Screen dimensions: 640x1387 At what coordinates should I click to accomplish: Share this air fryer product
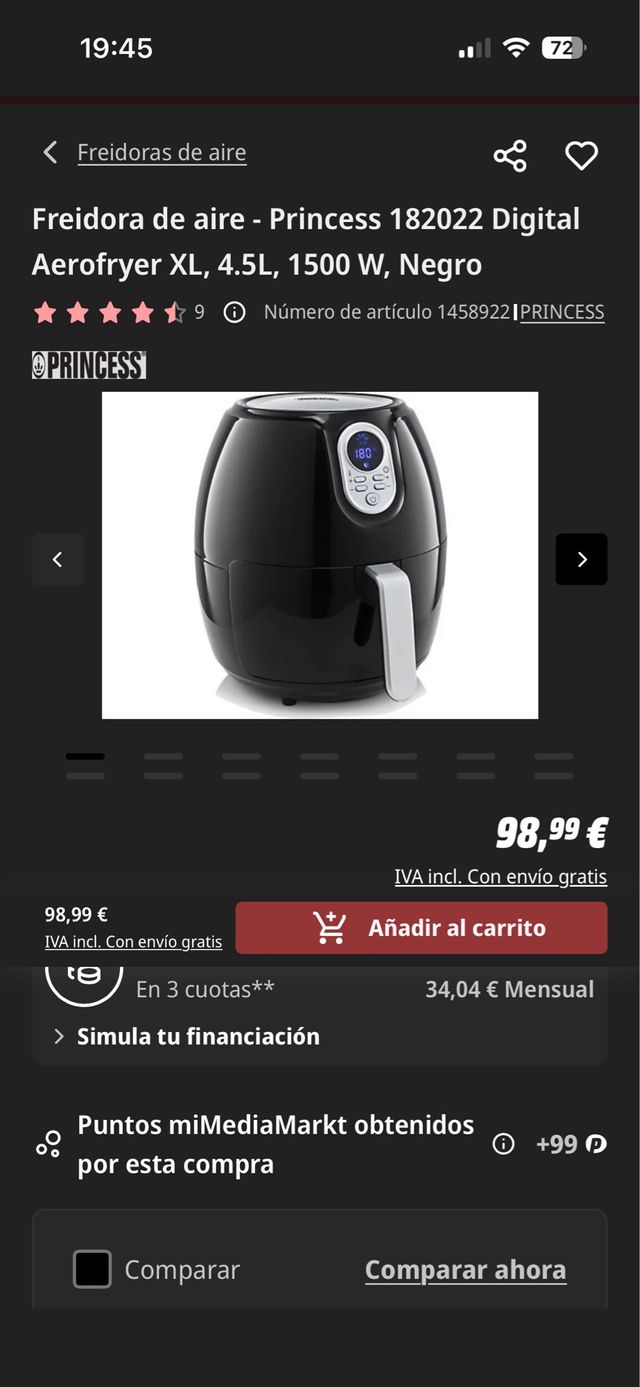[509, 156]
